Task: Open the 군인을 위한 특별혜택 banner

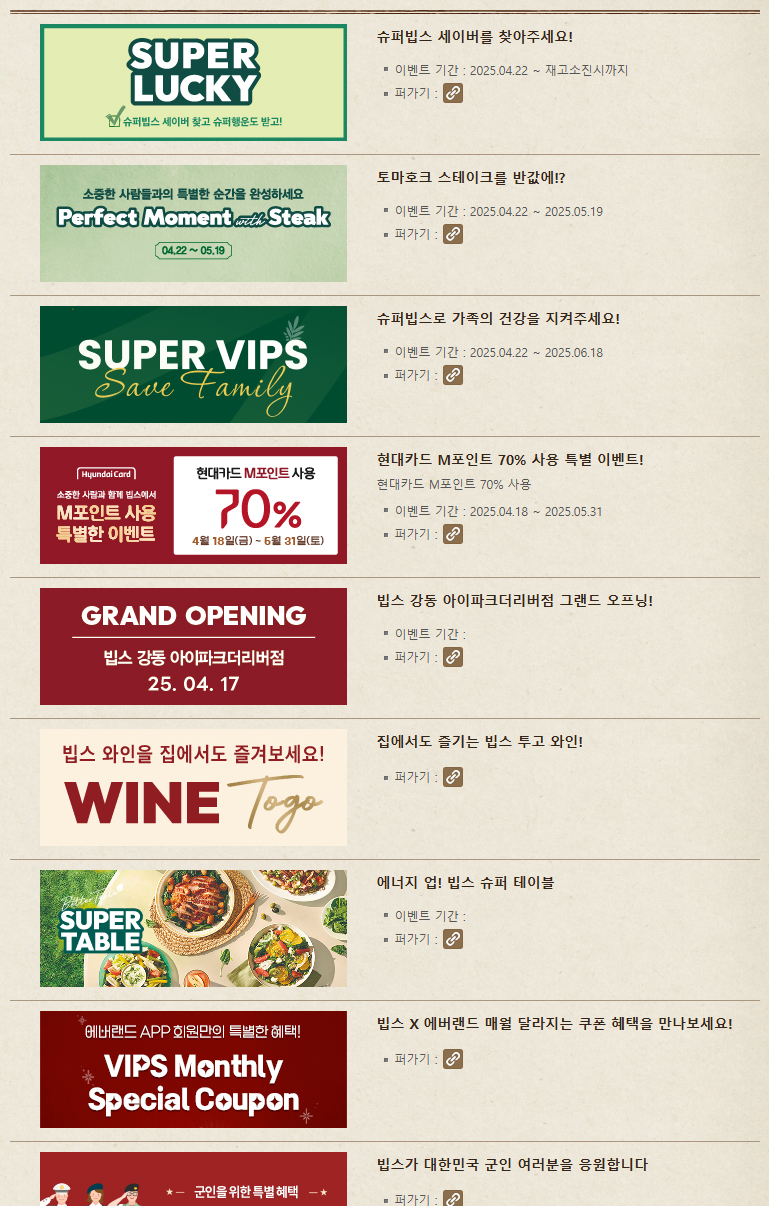Action: tap(193, 1180)
